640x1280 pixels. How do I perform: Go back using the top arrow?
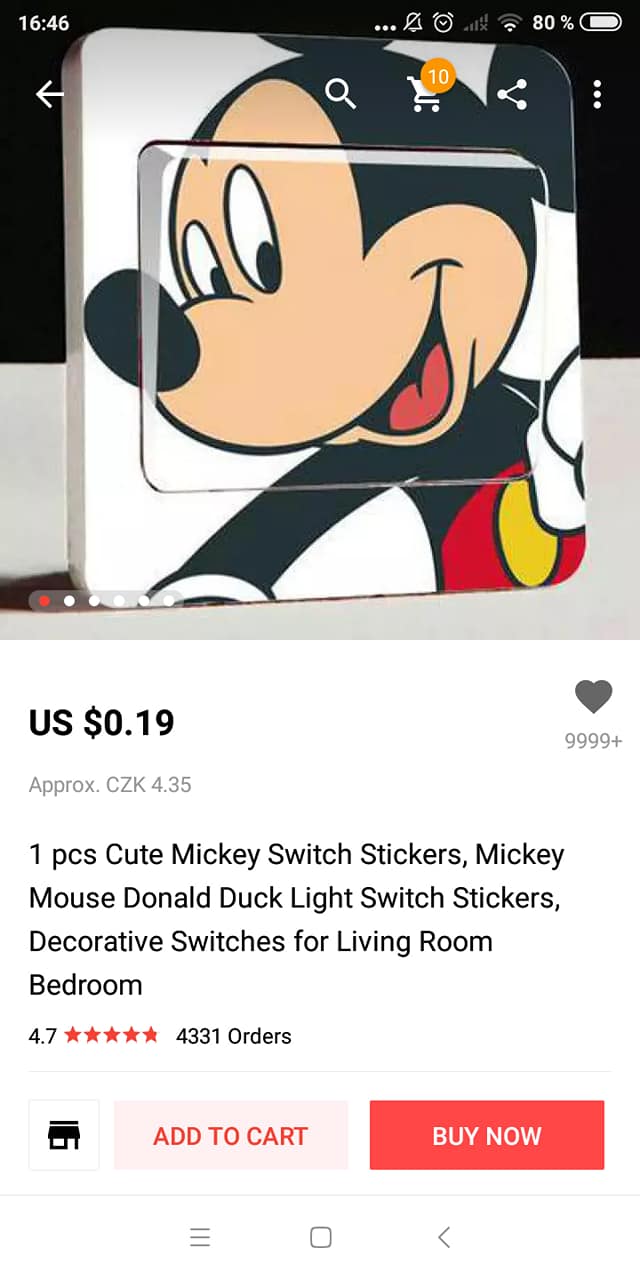[x=49, y=94]
